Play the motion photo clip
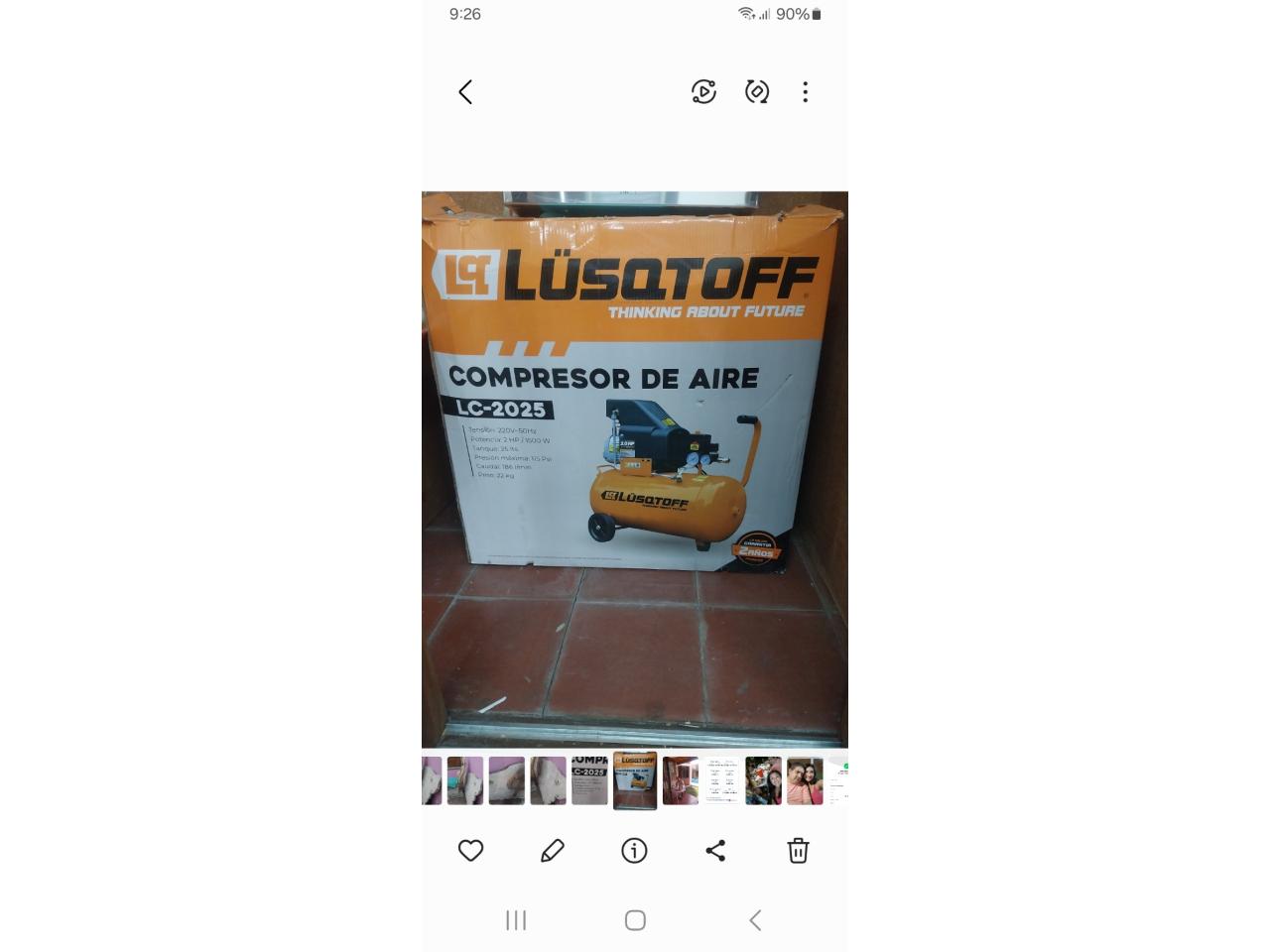The height and width of the screenshot is (952, 1270). pos(703,92)
